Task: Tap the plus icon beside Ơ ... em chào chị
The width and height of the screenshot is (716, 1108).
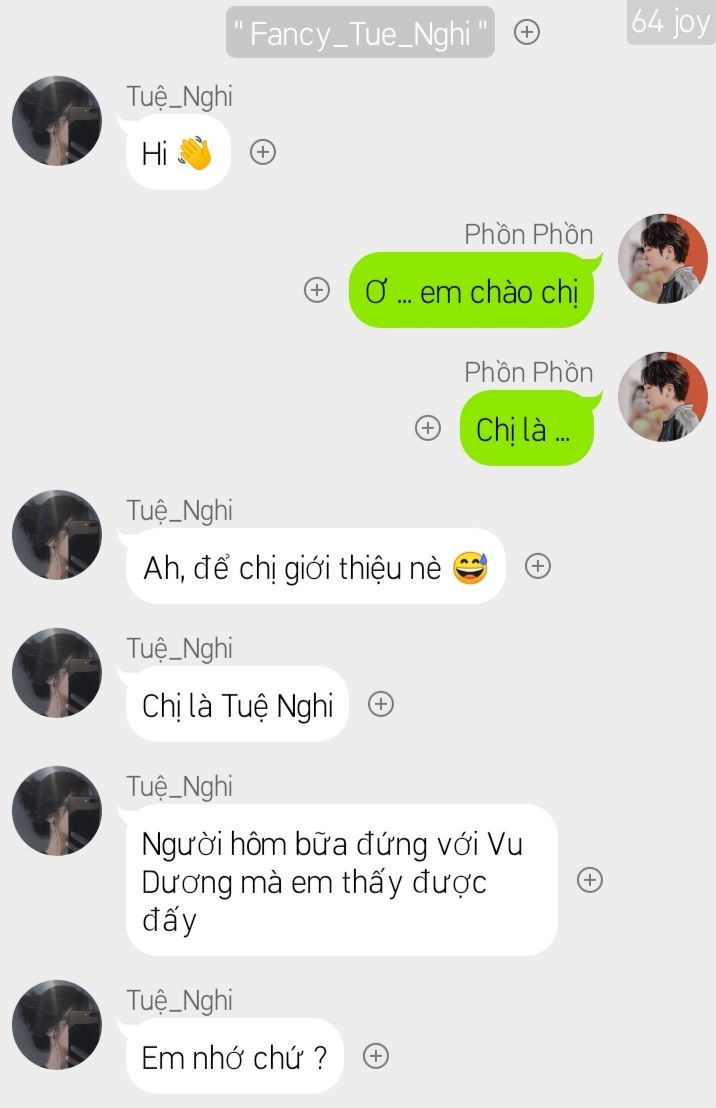Action: tap(317, 290)
